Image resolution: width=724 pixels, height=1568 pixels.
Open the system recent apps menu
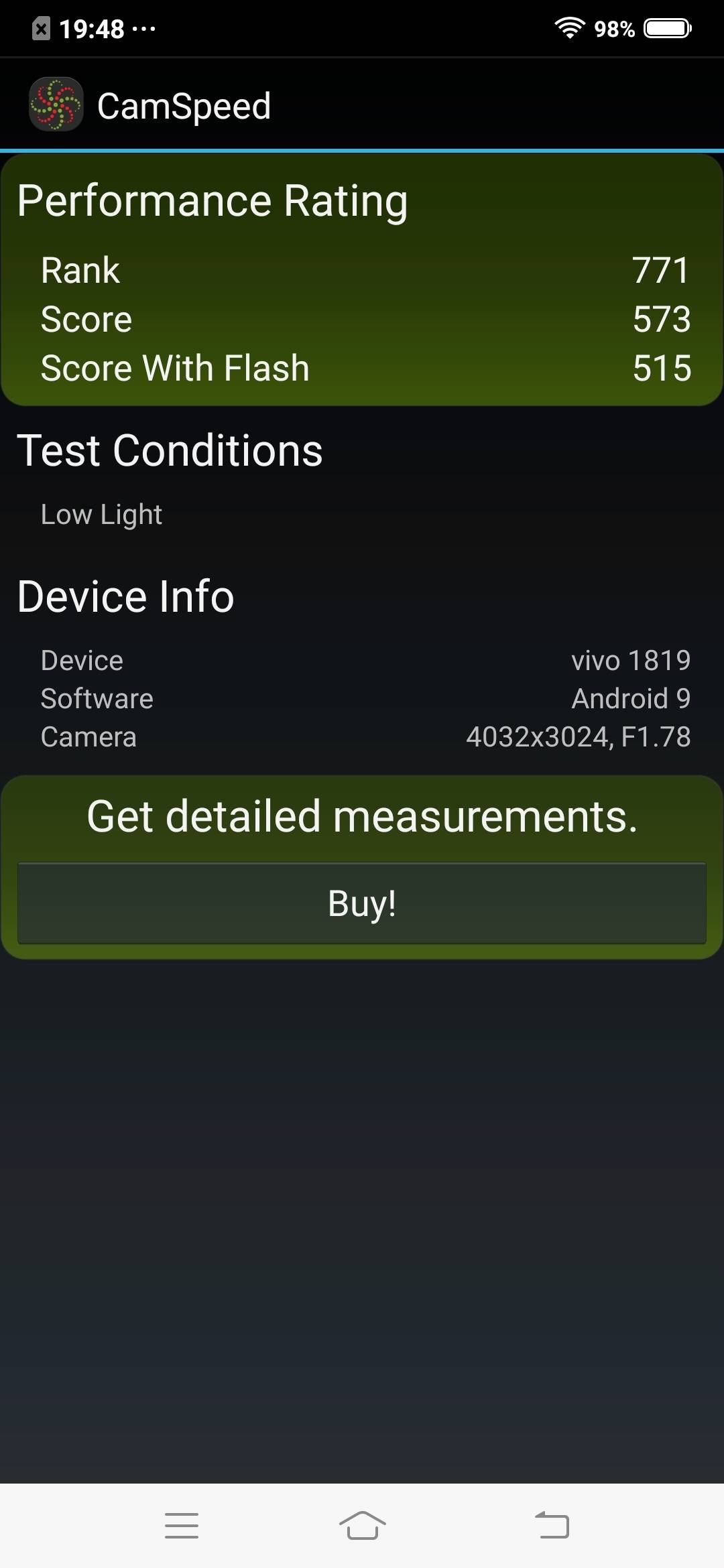(182, 1526)
